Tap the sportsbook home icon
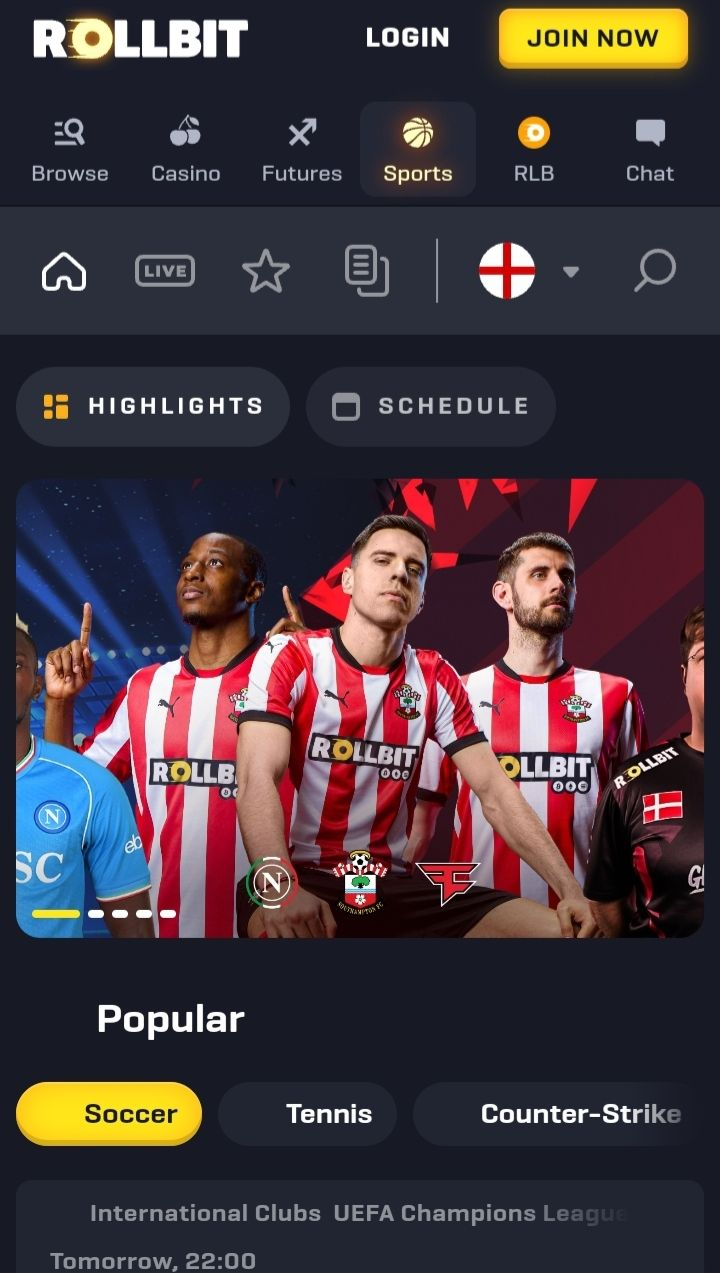This screenshot has width=720, height=1273. click(64, 271)
